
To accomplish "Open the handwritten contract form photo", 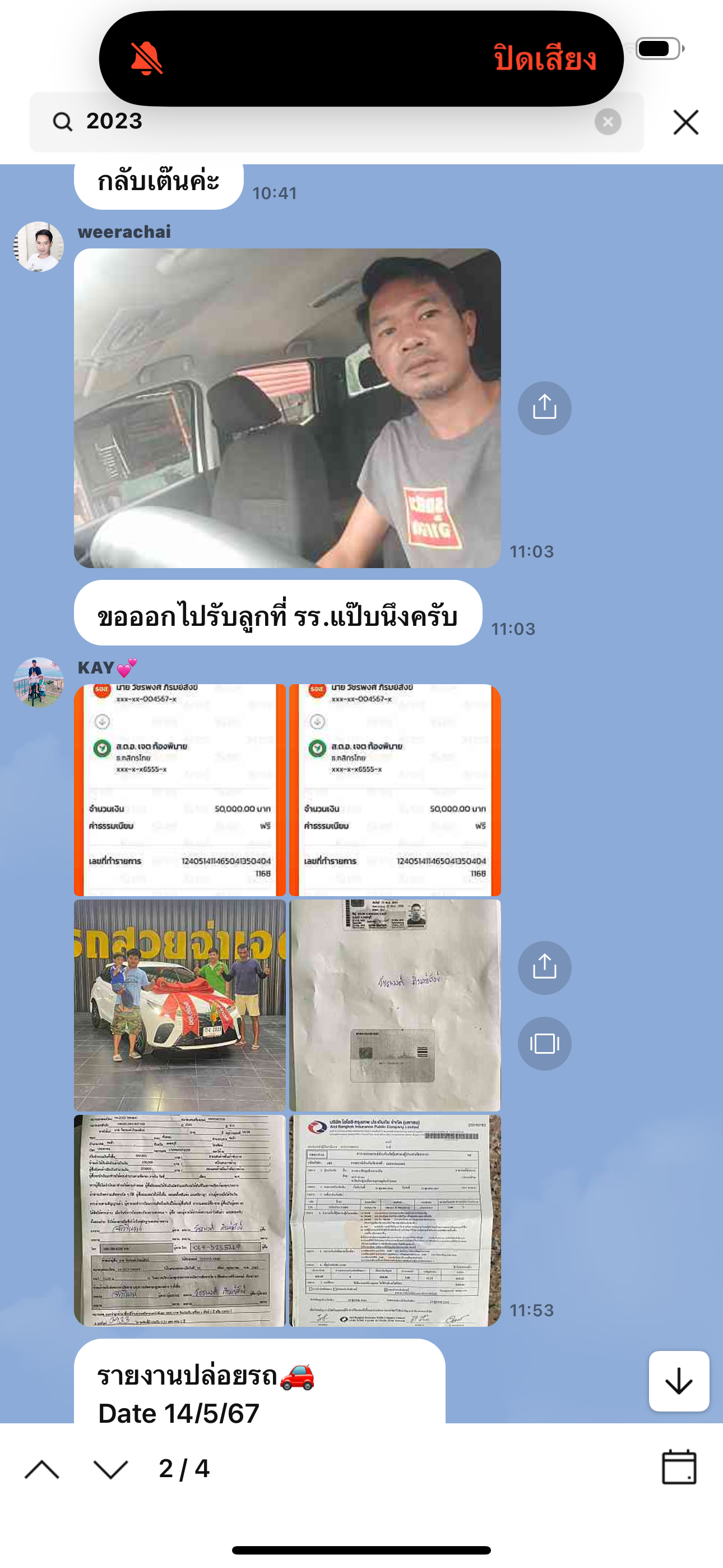I will (179, 1220).
